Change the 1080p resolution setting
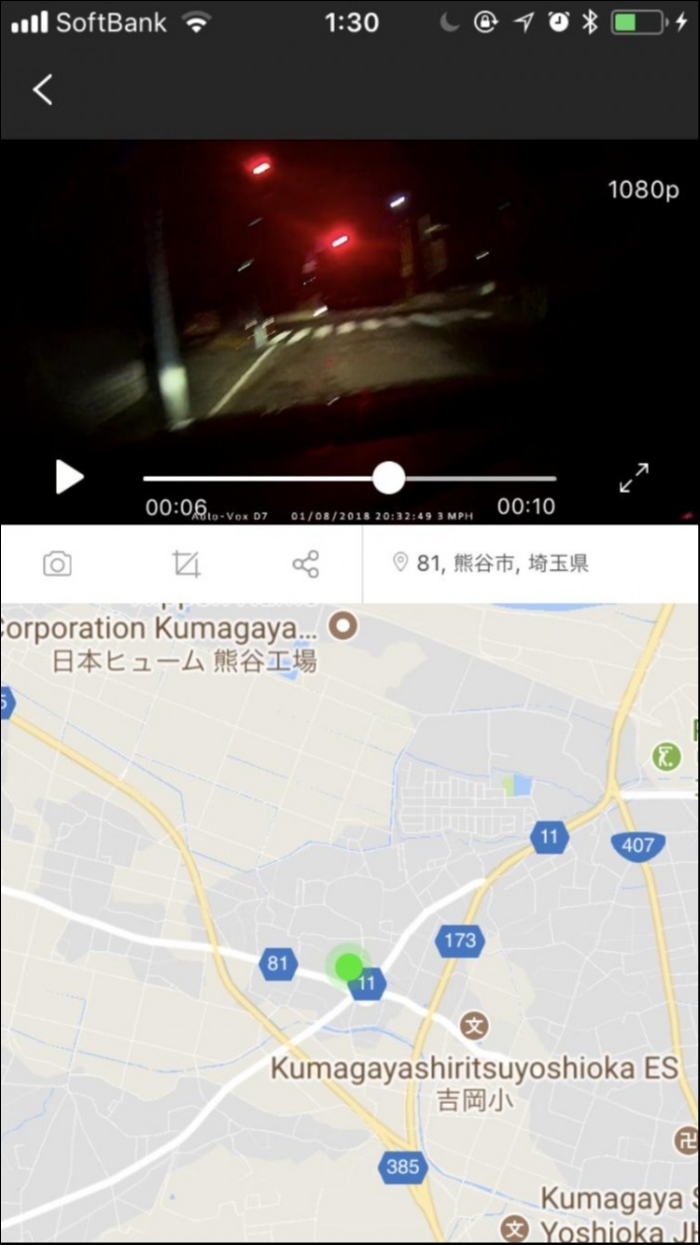700x1245 pixels. point(643,189)
